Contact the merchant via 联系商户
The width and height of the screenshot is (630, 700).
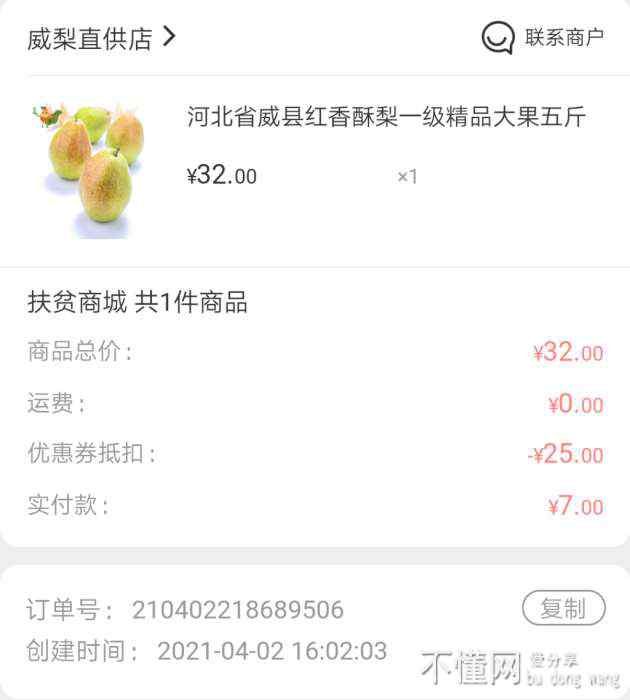543,38
